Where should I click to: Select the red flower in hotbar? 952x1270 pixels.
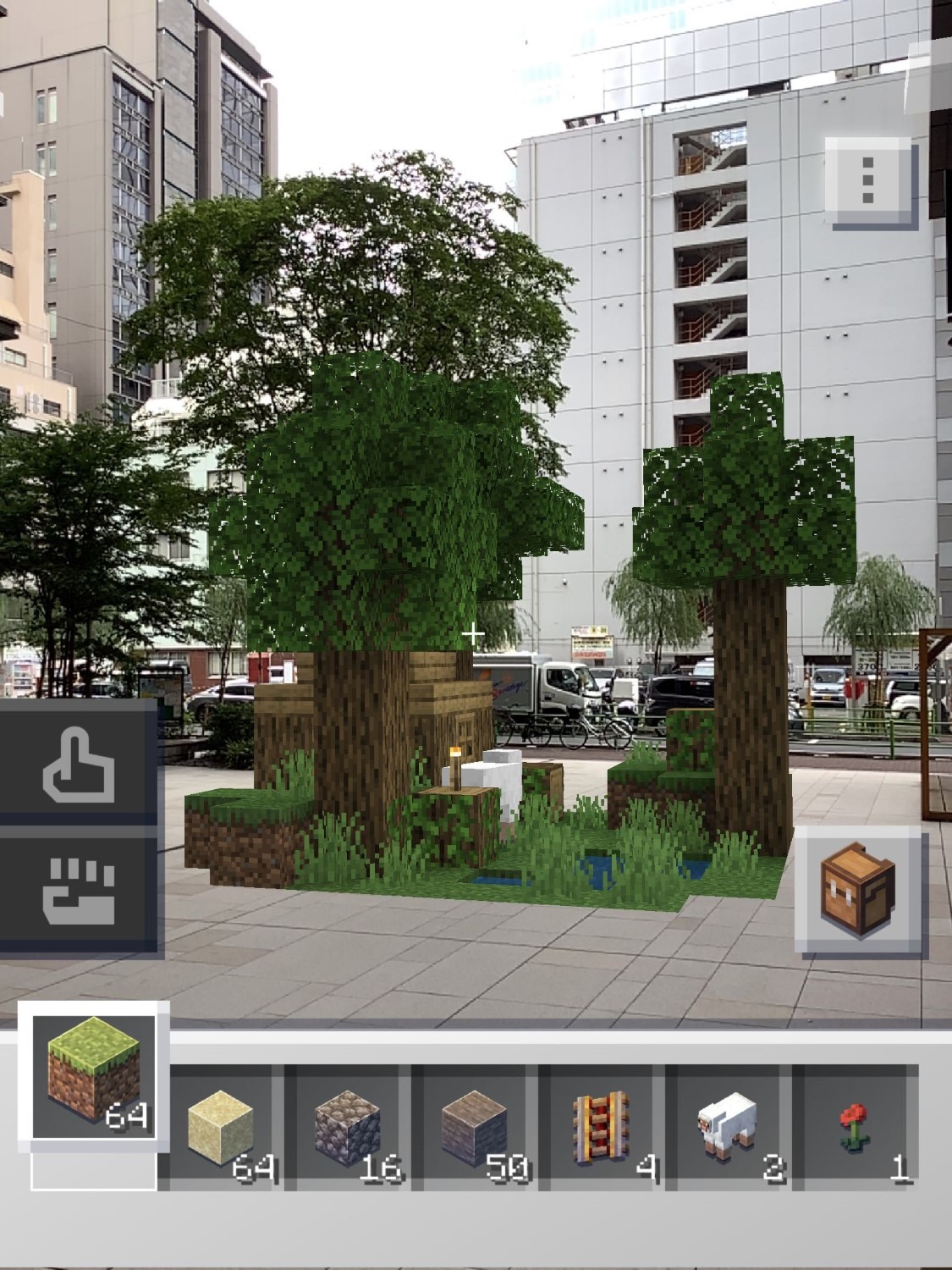(x=856, y=1128)
